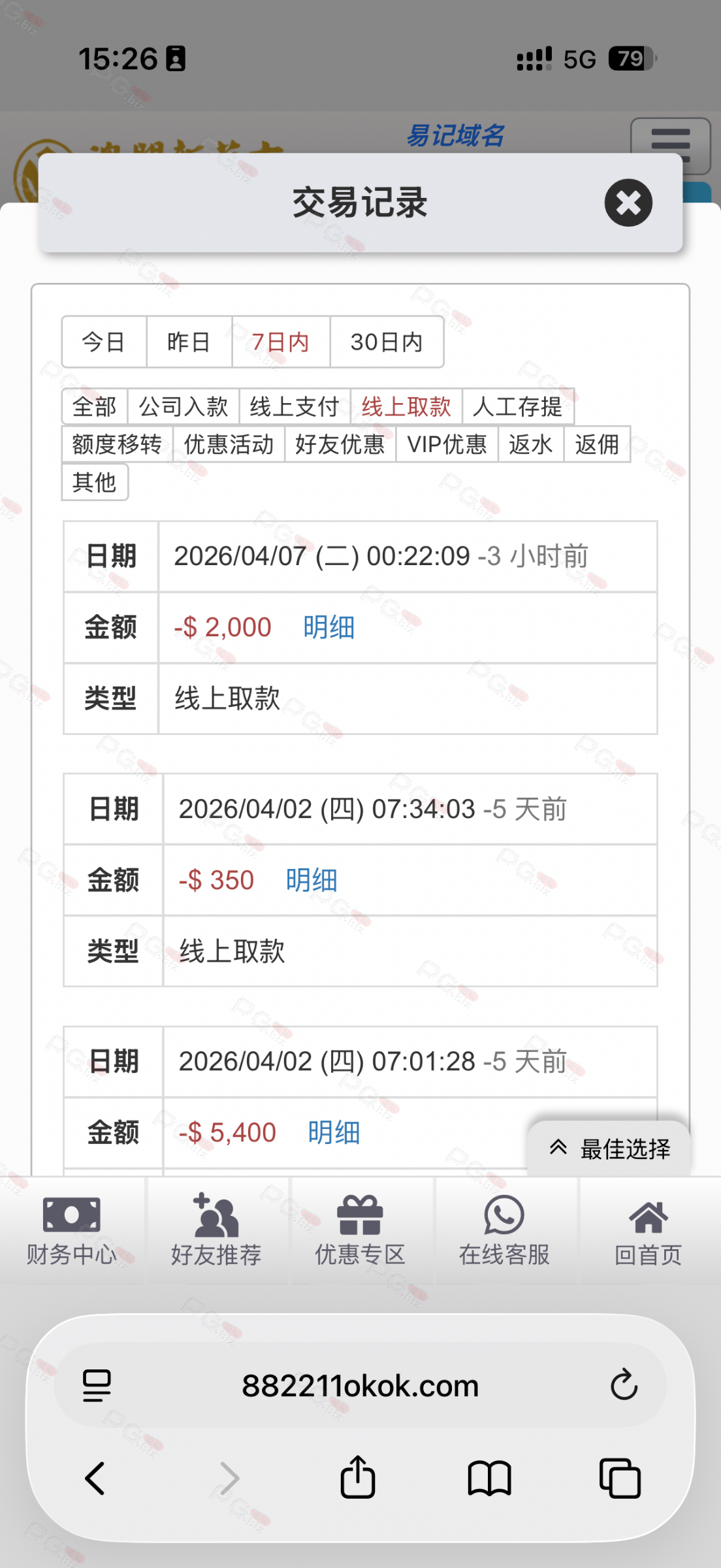Filter by 公司入款
This screenshot has height=1568, width=721.
(x=184, y=406)
